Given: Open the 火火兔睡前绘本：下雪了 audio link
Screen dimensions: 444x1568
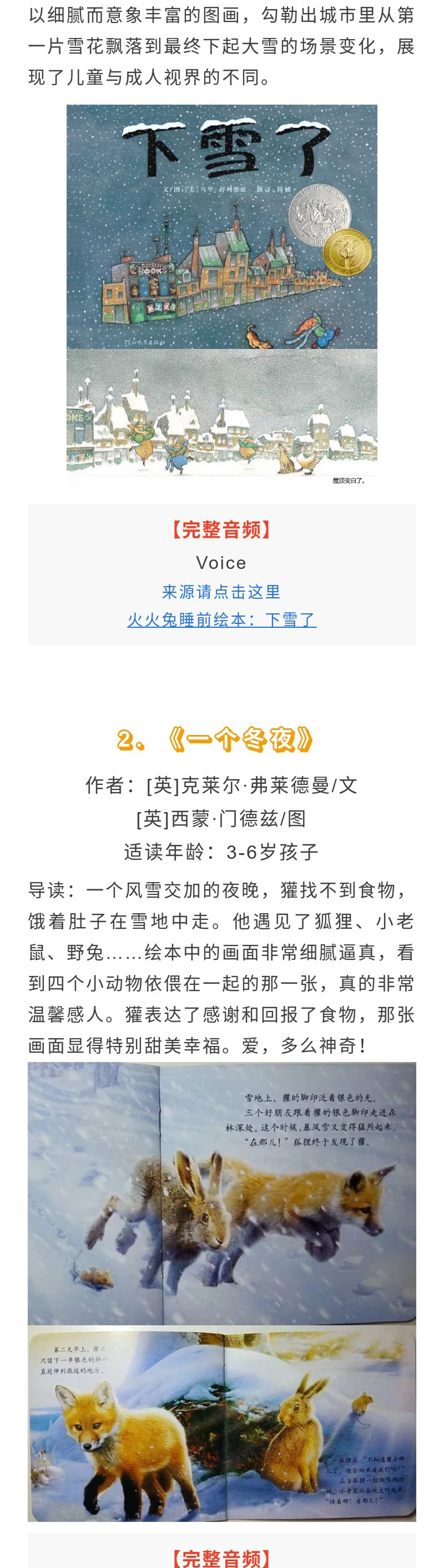Looking at the screenshot, I should pos(221,620).
